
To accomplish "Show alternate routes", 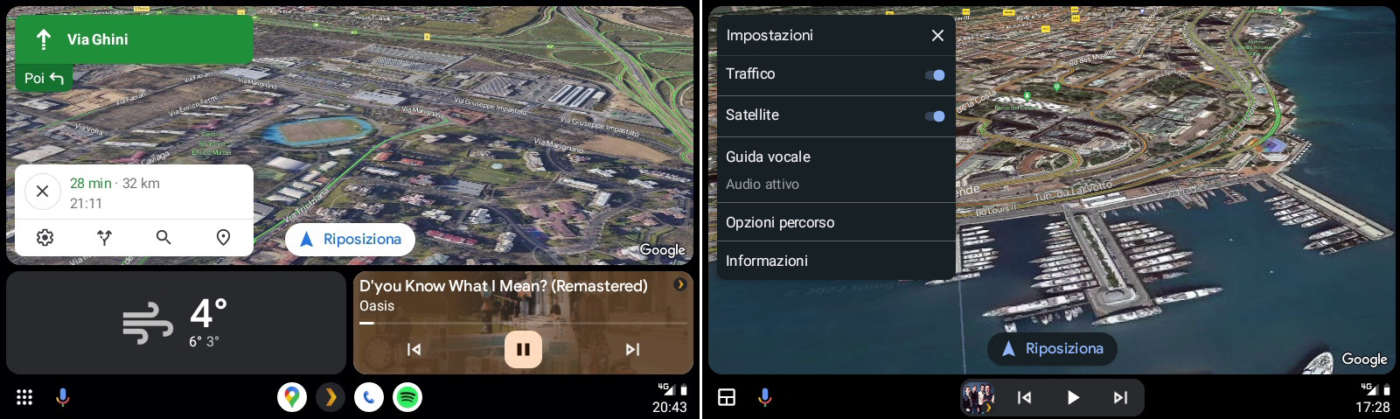I will 104,237.
